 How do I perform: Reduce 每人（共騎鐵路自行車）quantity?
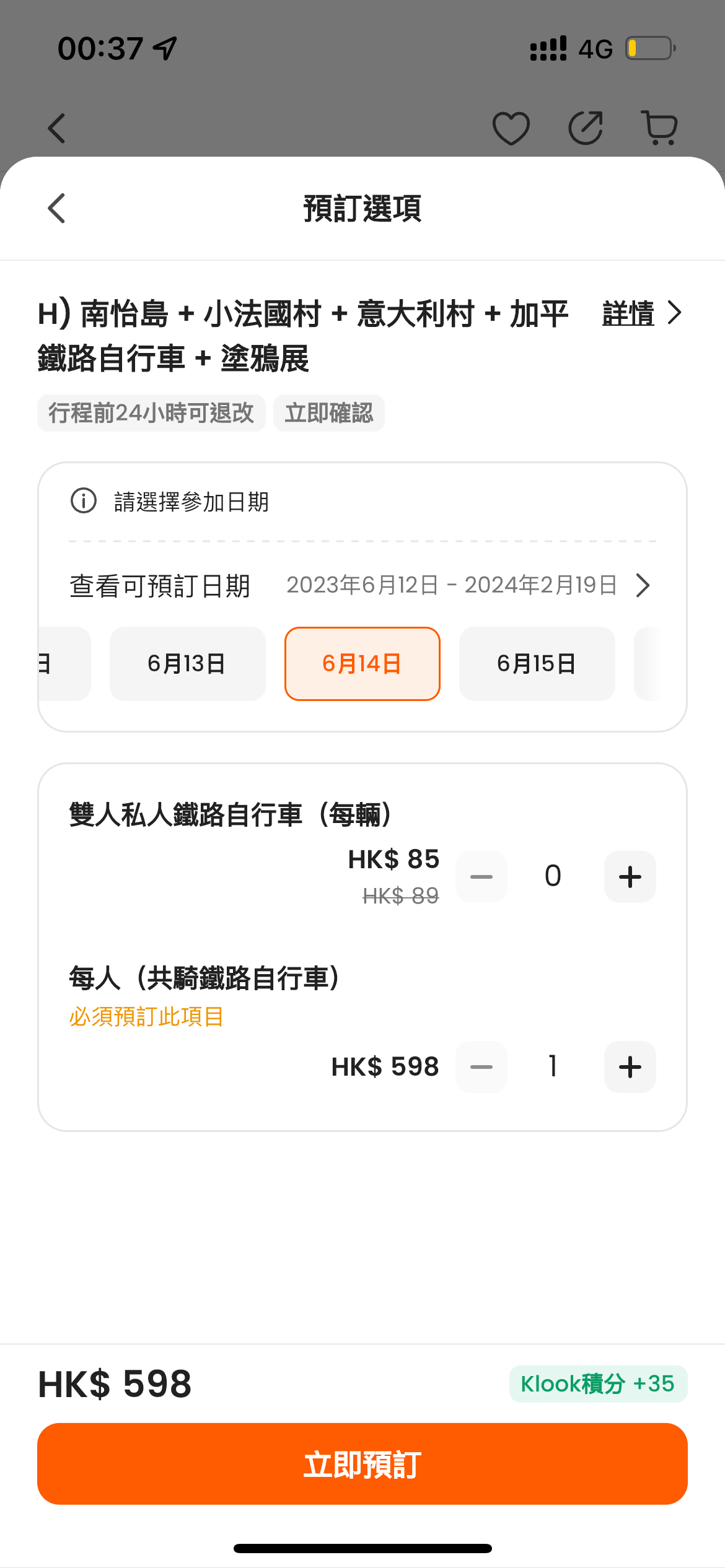481,1066
